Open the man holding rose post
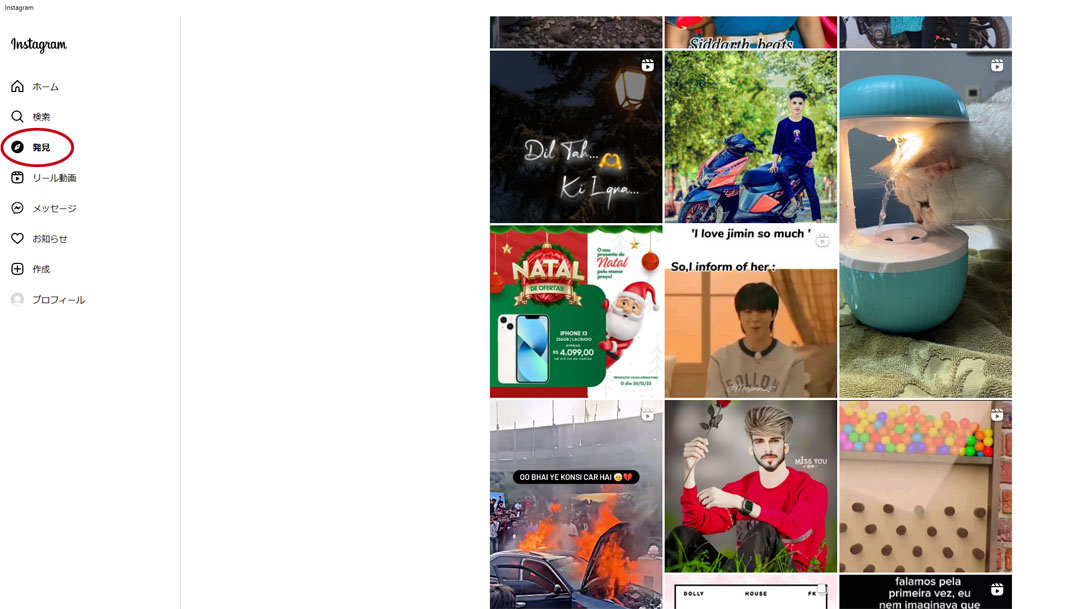Viewport: 1080px width, 609px height. [750, 487]
